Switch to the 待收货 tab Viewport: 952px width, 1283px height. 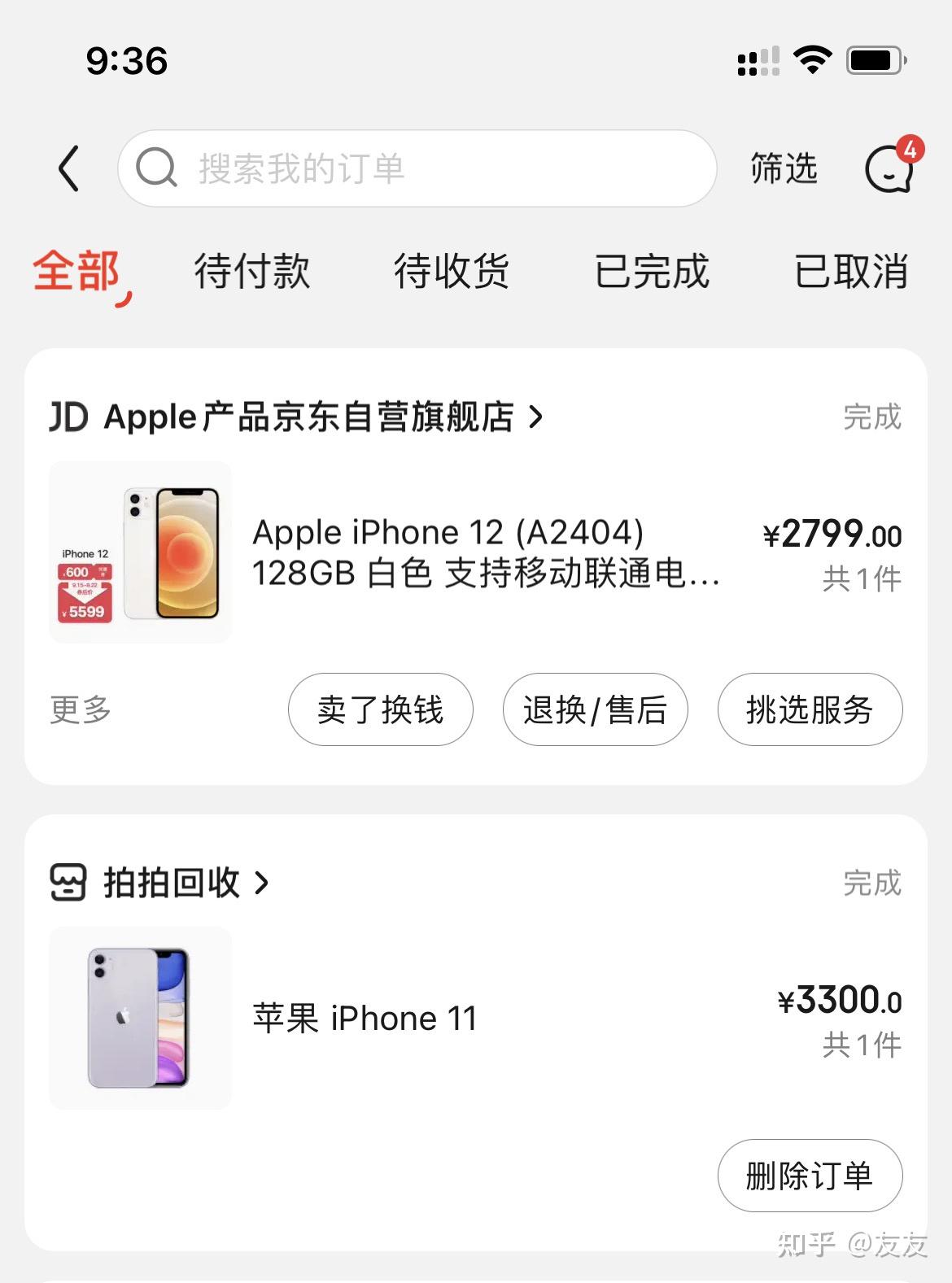click(452, 271)
